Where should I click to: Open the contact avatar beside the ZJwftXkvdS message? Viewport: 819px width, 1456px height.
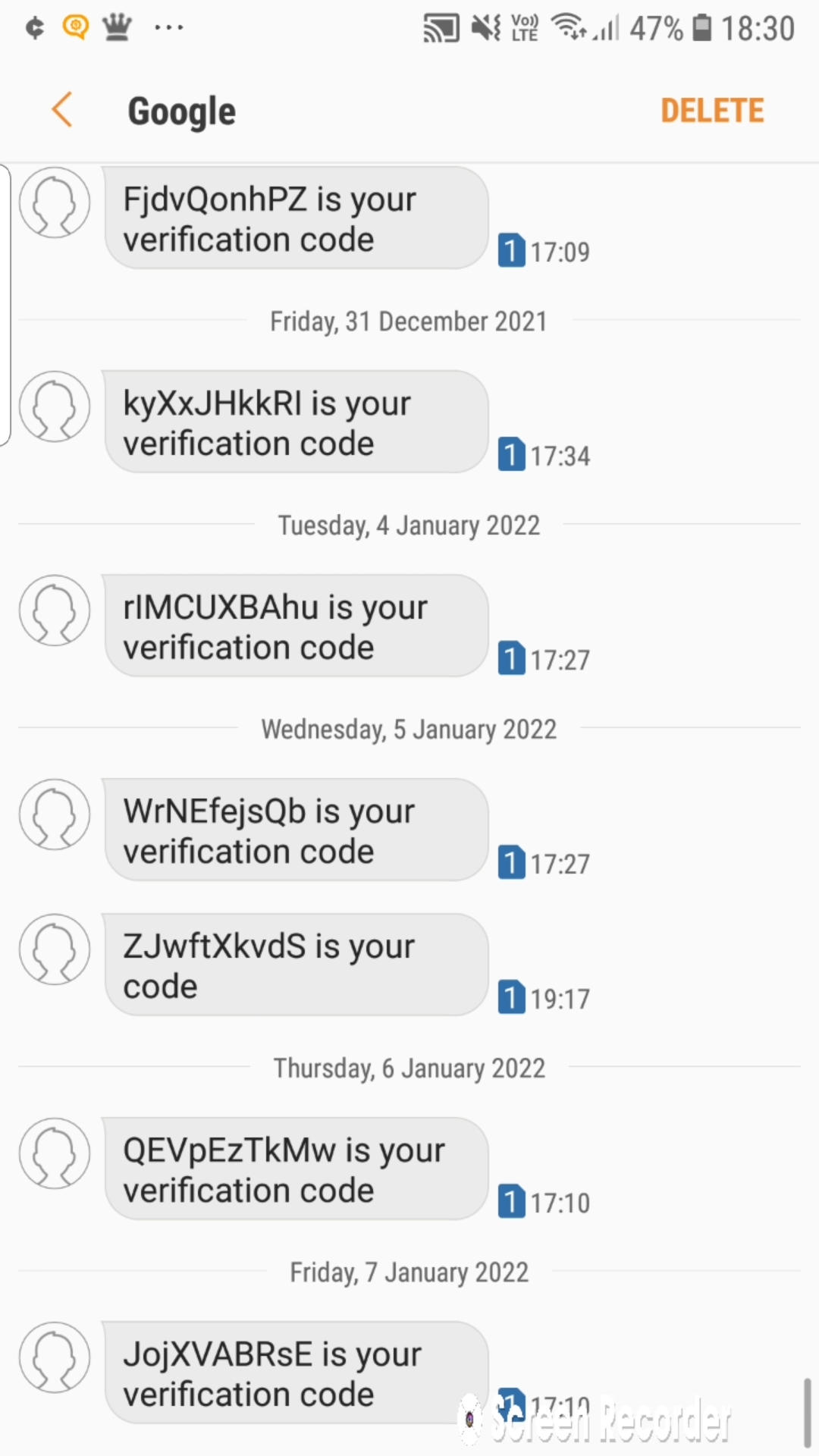[x=55, y=950]
